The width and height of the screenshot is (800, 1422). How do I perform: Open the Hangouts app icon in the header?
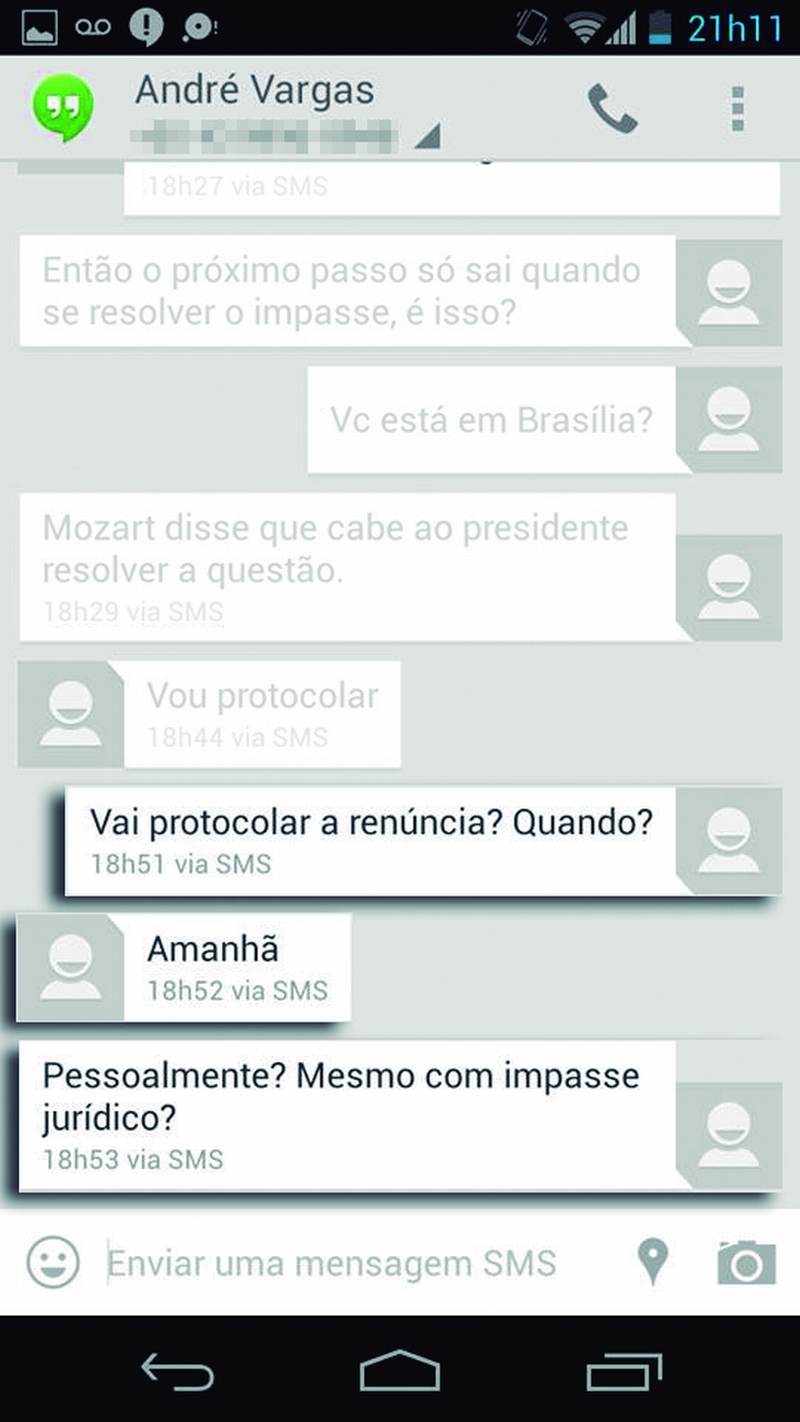click(x=62, y=104)
